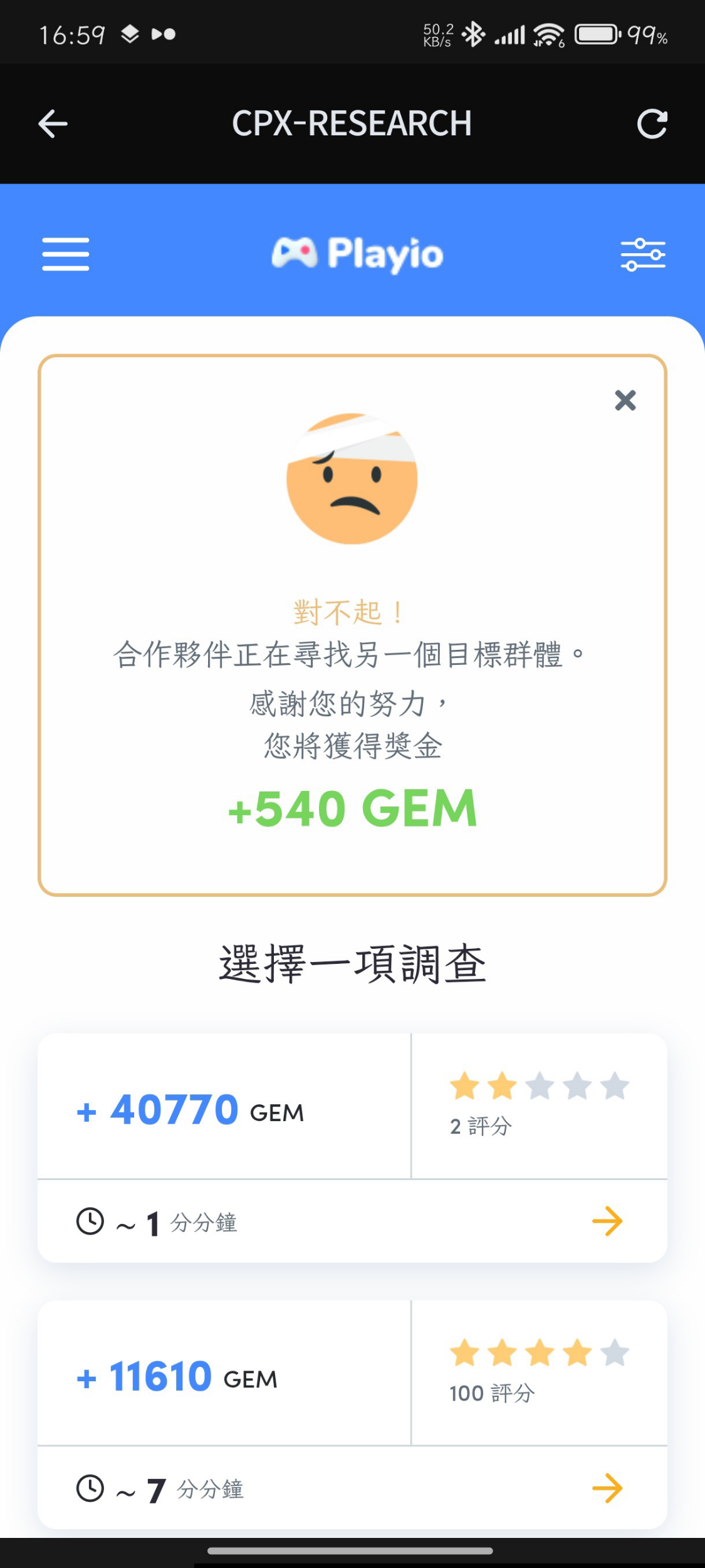The height and width of the screenshot is (1568, 705).
Task: Open the 40770 GEM survey card
Action: tap(352, 1148)
